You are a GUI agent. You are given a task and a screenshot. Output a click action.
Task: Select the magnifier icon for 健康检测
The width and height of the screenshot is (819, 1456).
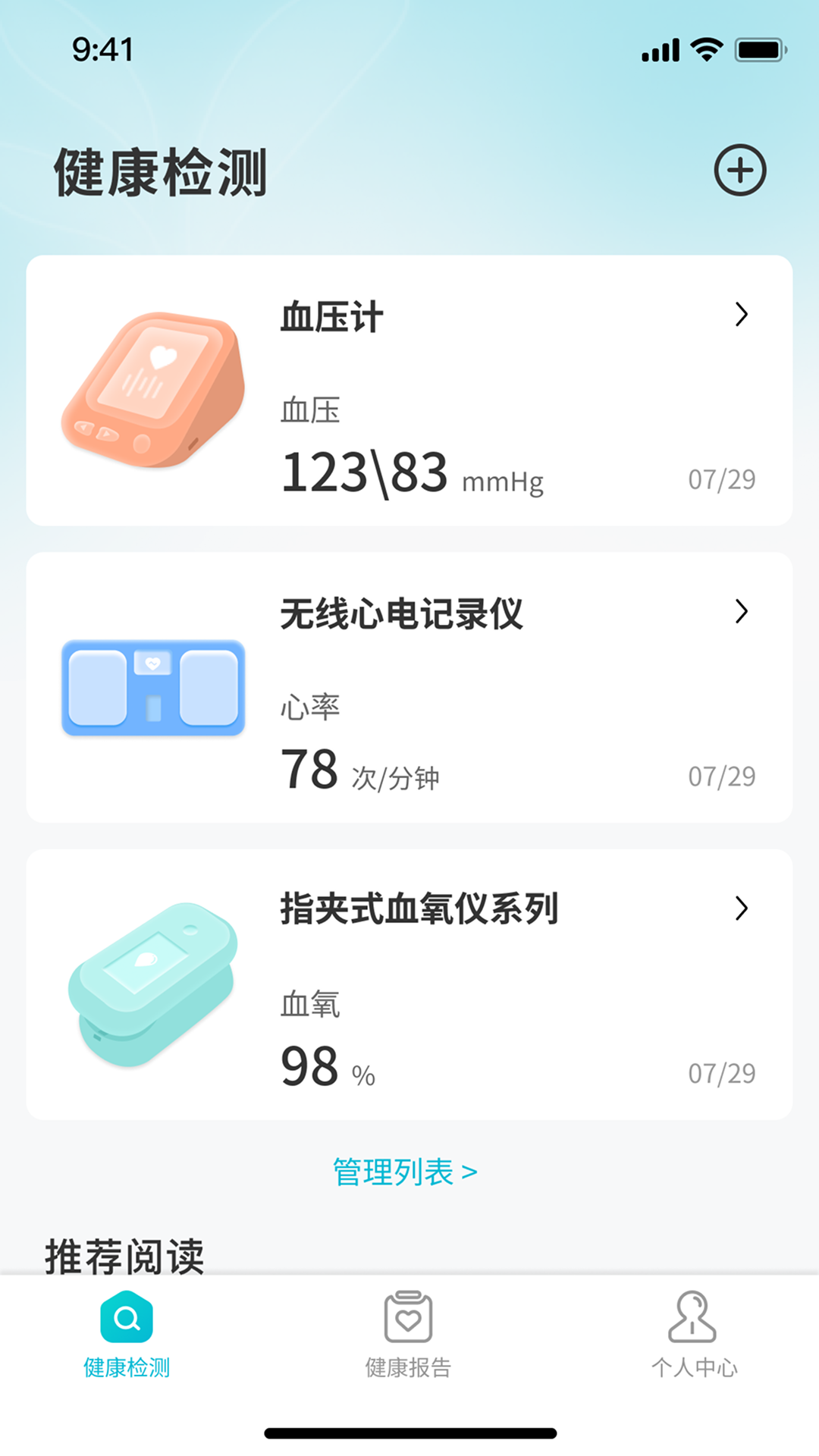coord(126,1317)
